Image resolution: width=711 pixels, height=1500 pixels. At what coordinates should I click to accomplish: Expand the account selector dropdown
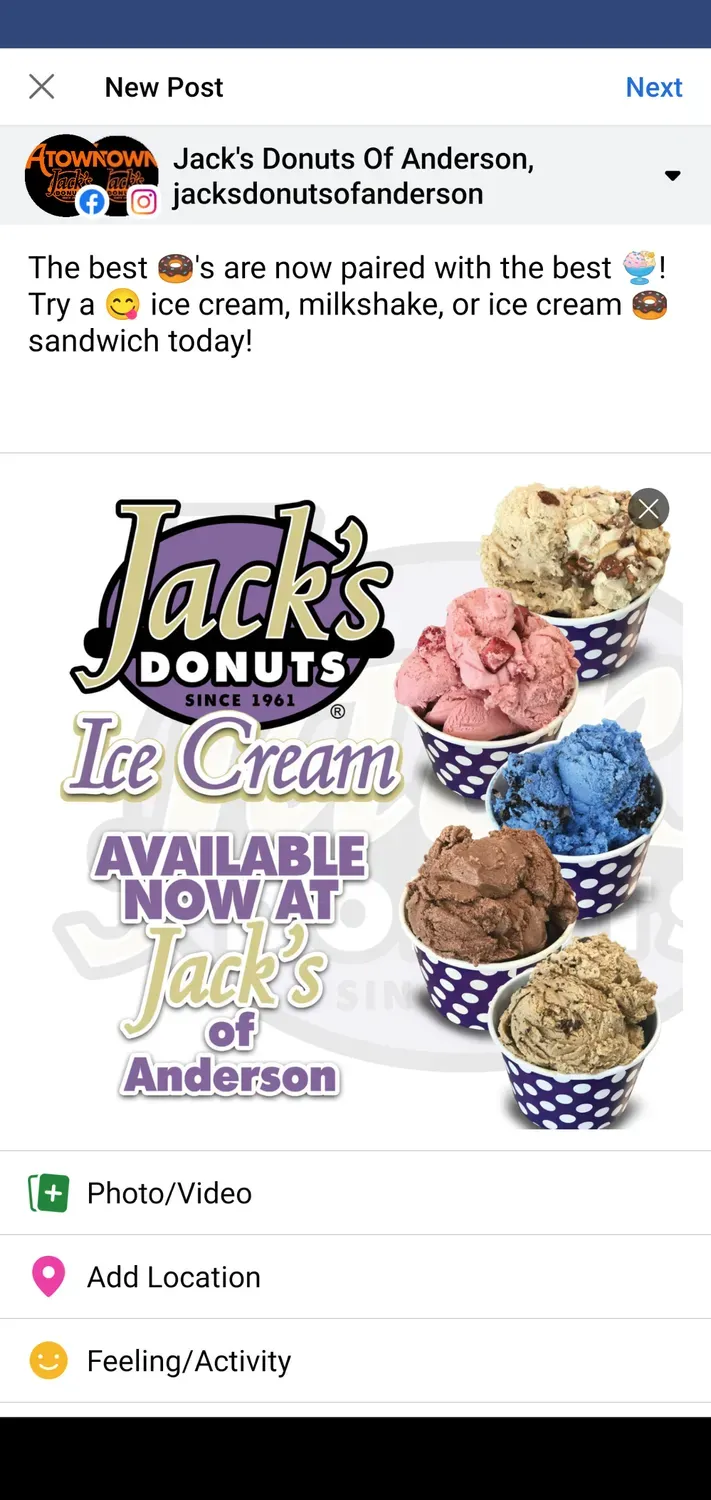tap(672, 176)
